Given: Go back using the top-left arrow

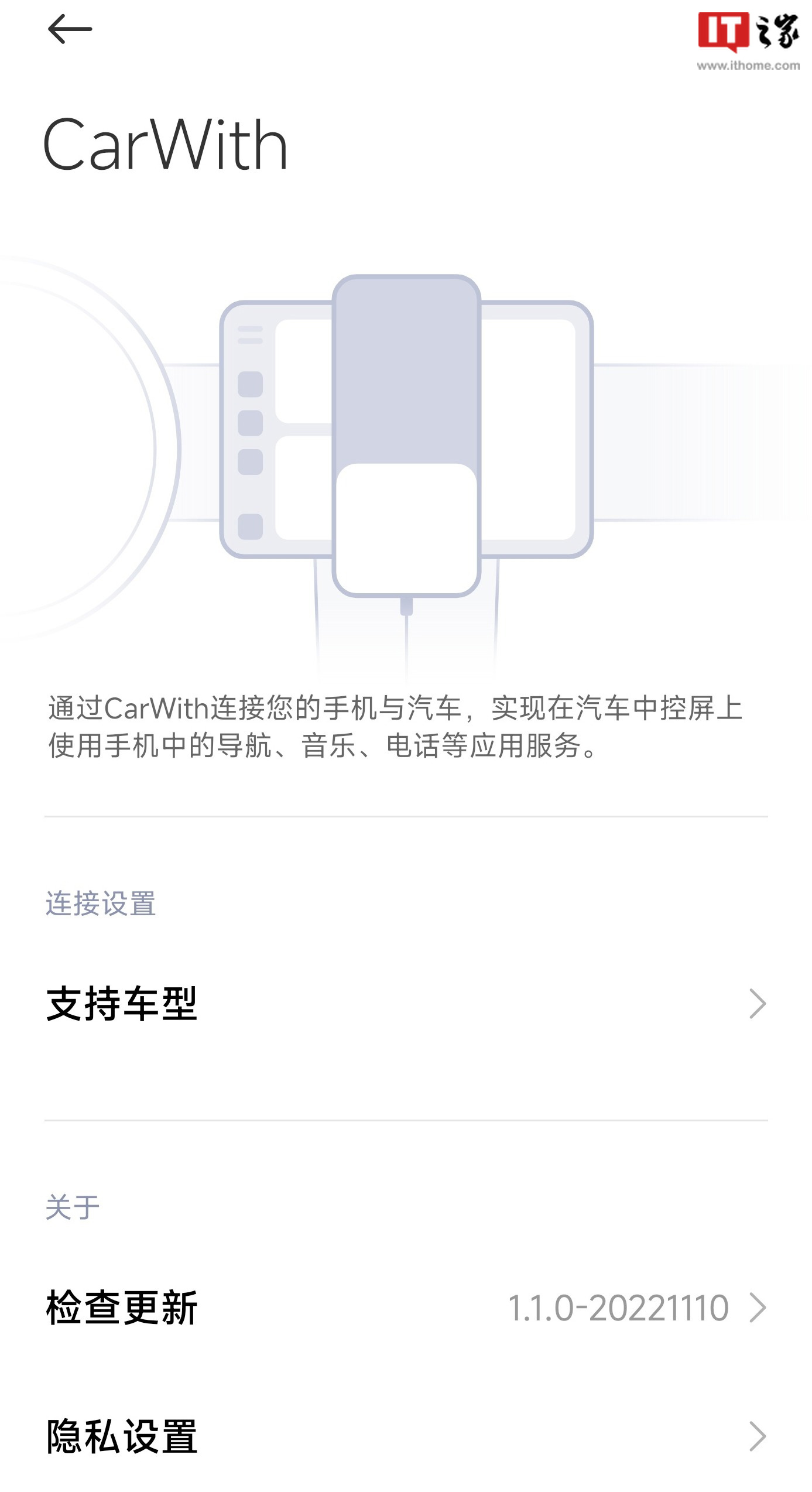Looking at the screenshot, I should click(x=70, y=29).
